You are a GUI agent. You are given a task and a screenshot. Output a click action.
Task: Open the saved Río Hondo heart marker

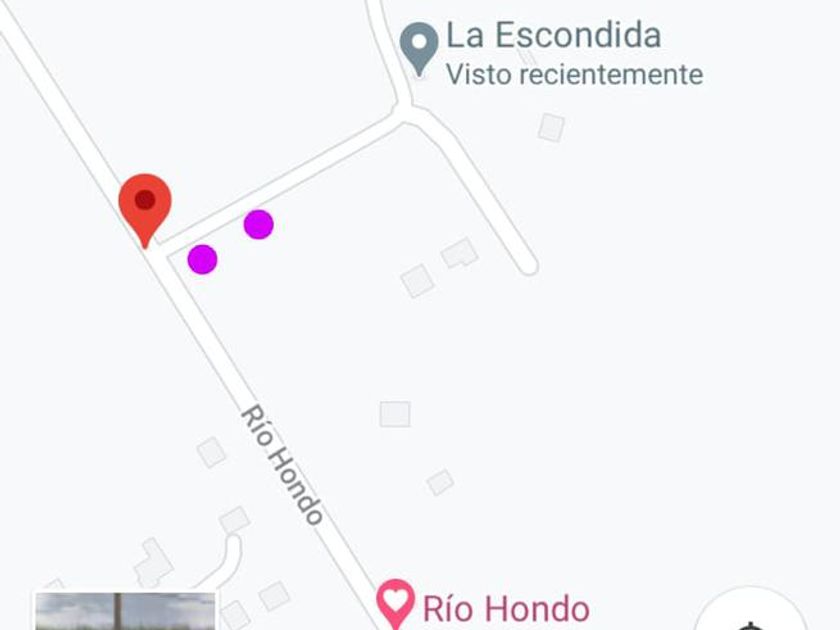click(396, 603)
